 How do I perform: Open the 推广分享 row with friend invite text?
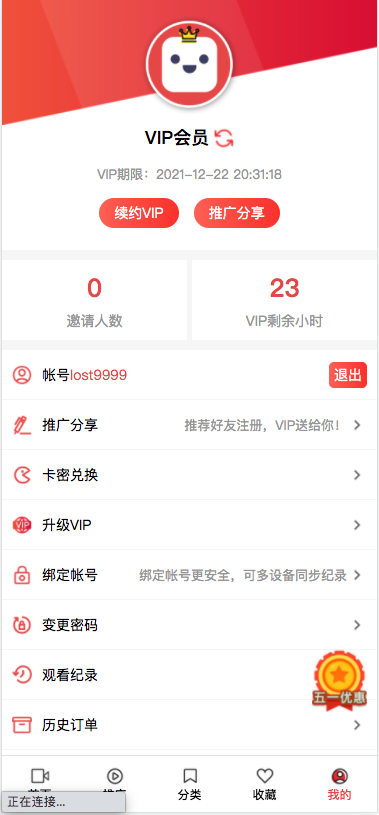pos(189,425)
